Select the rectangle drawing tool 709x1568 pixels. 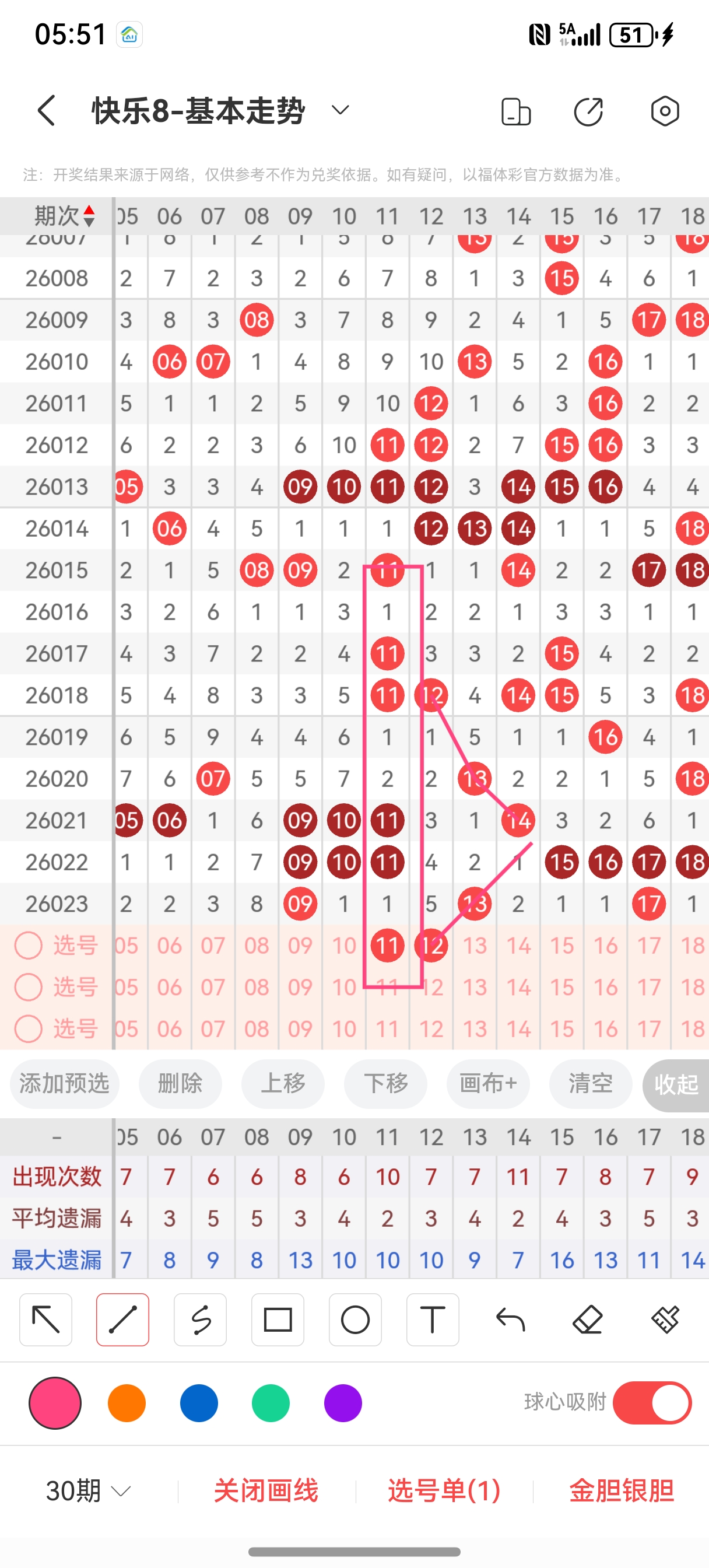pyautogui.click(x=278, y=1319)
